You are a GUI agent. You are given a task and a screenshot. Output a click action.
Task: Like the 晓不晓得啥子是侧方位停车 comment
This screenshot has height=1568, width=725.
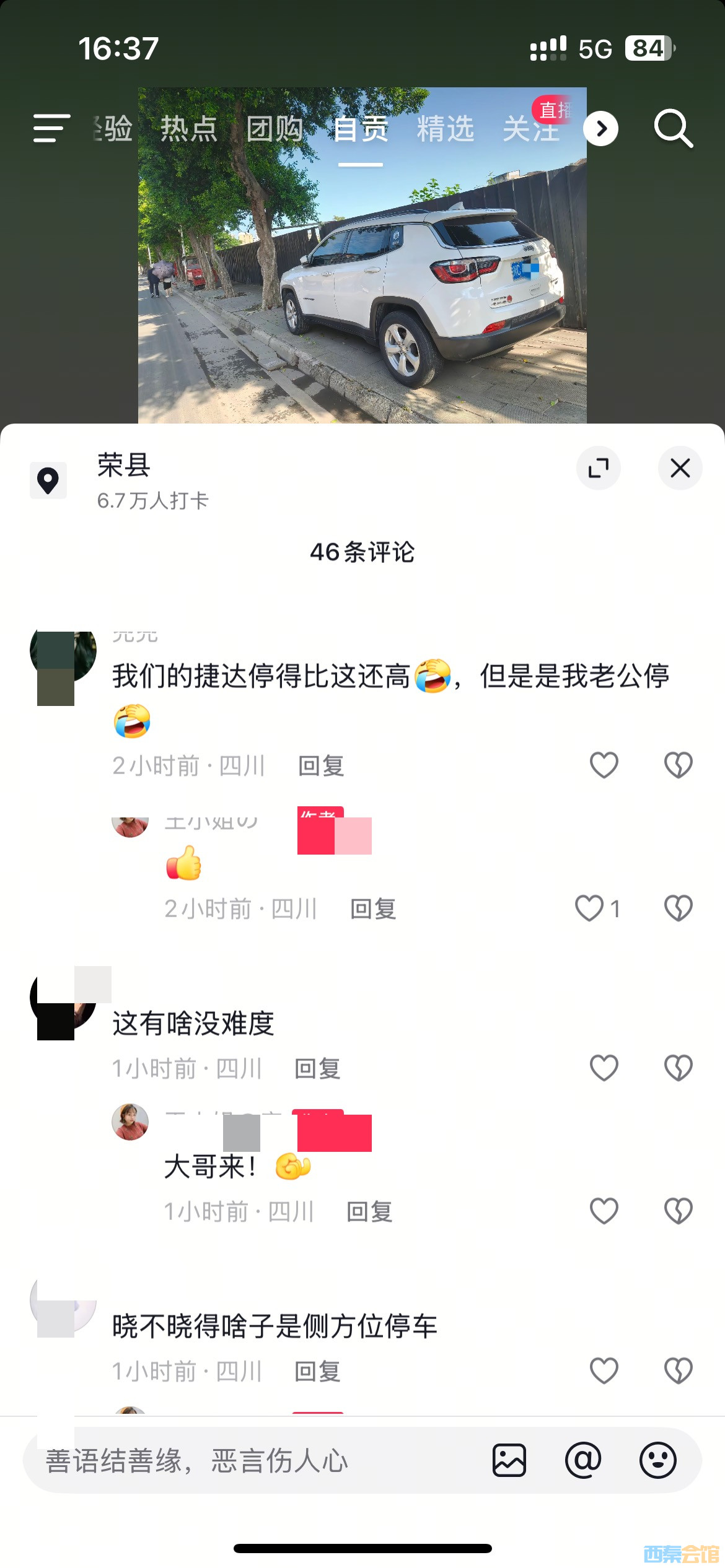pos(604,1371)
